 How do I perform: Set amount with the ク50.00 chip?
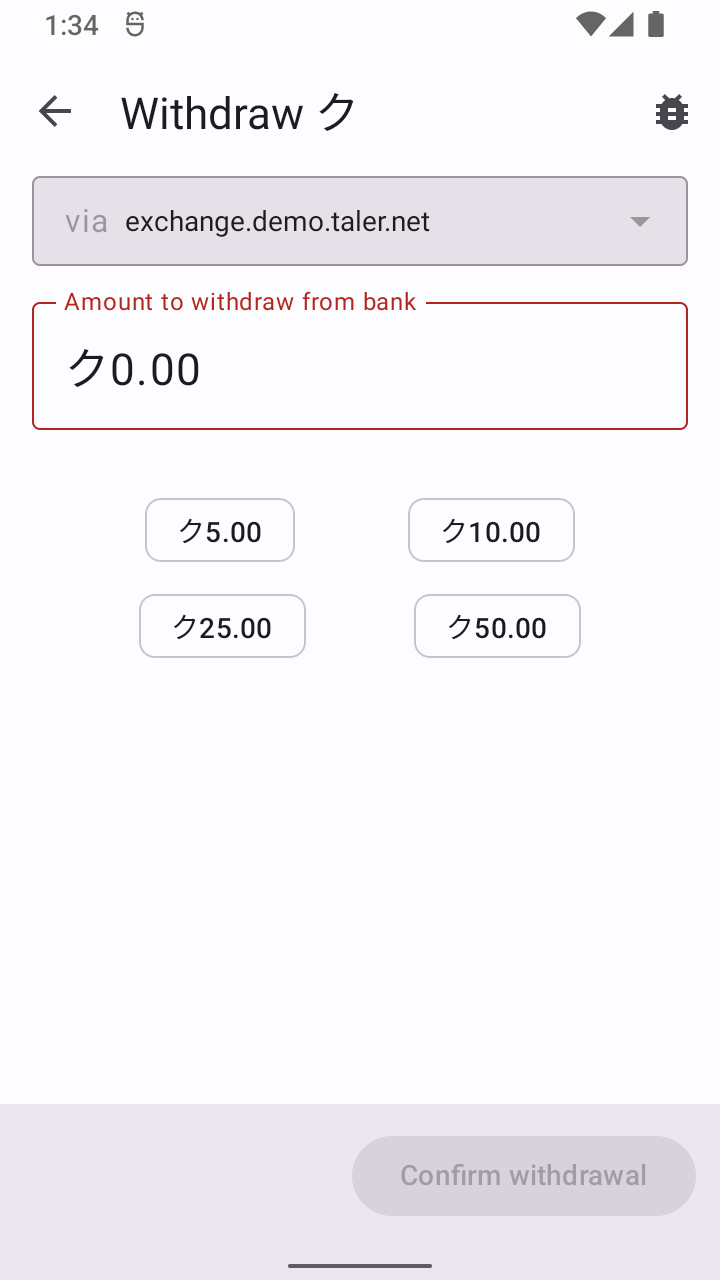(x=497, y=627)
